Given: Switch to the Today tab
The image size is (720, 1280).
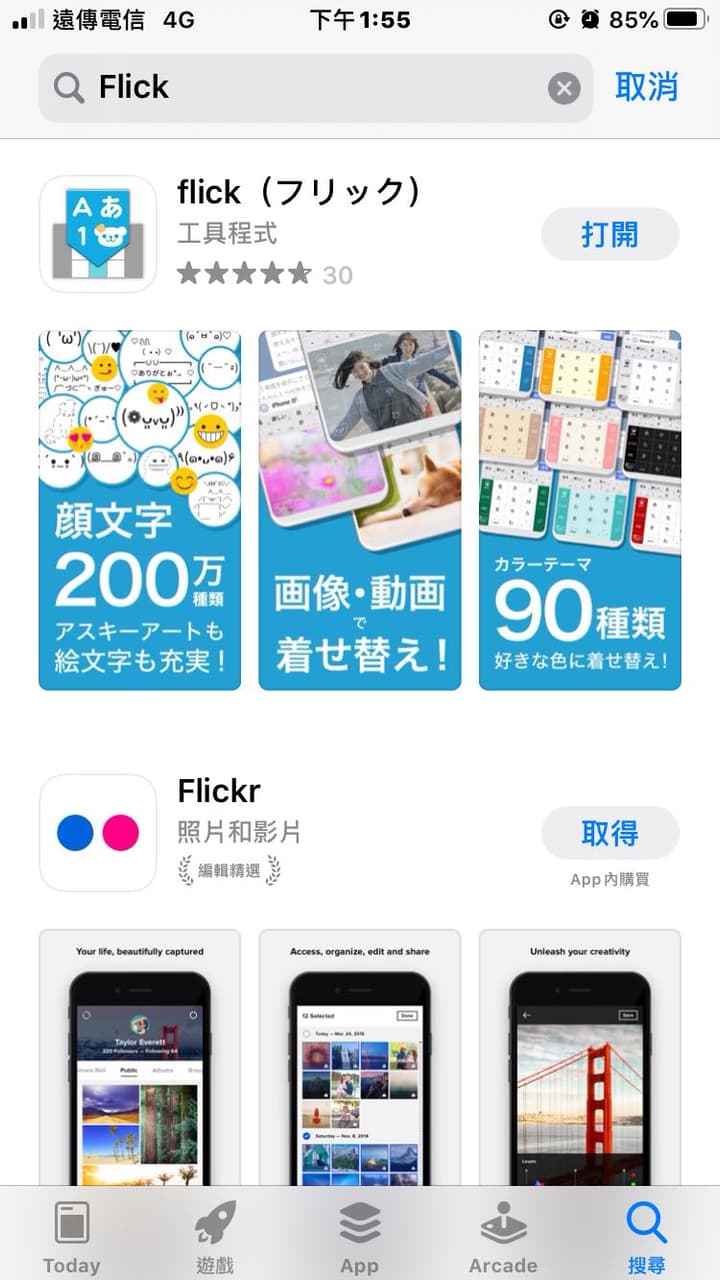Looking at the screenshot, I should pos(72,1237).
